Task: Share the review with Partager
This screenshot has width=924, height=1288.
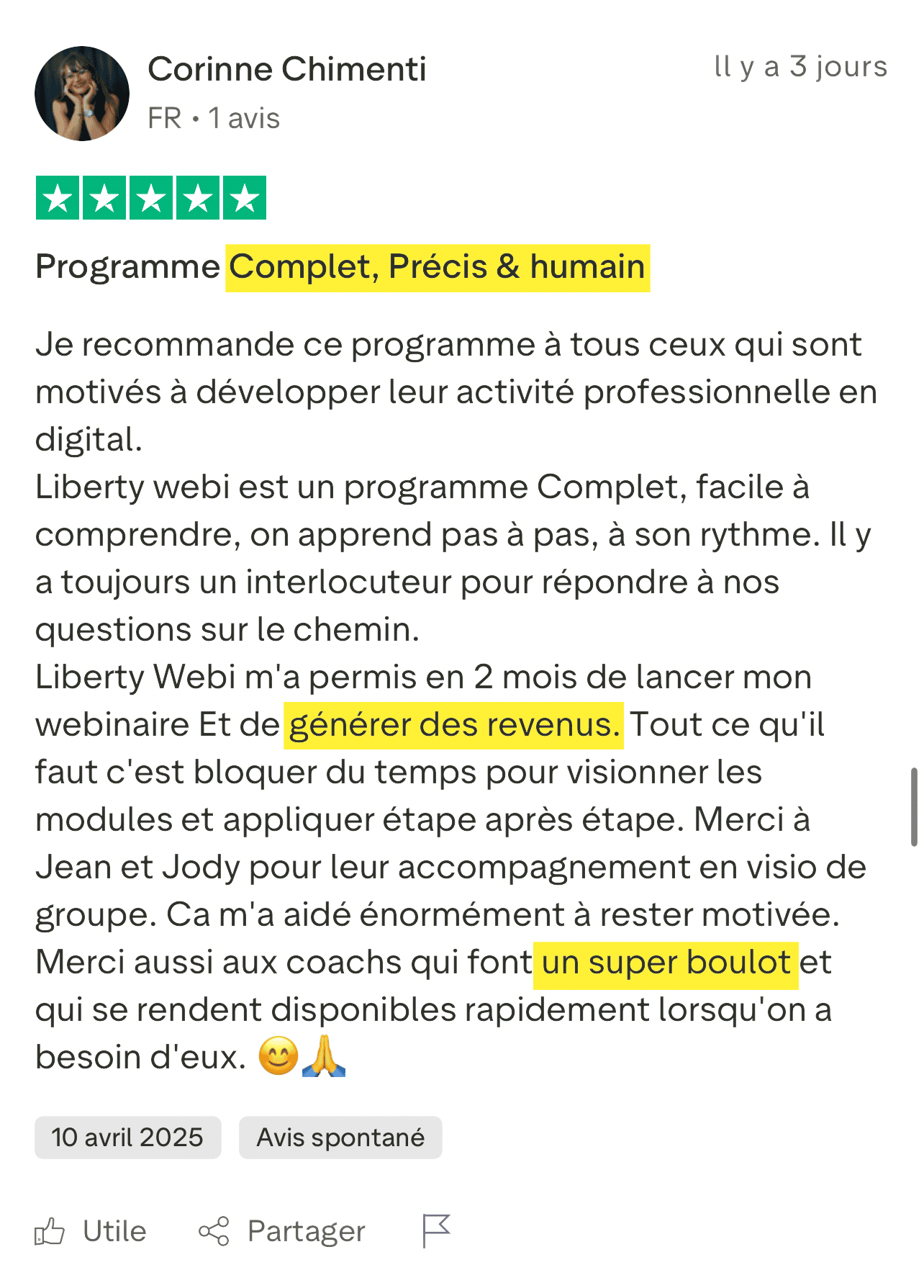Action: pyautogui.click(x=282, y=1231)
